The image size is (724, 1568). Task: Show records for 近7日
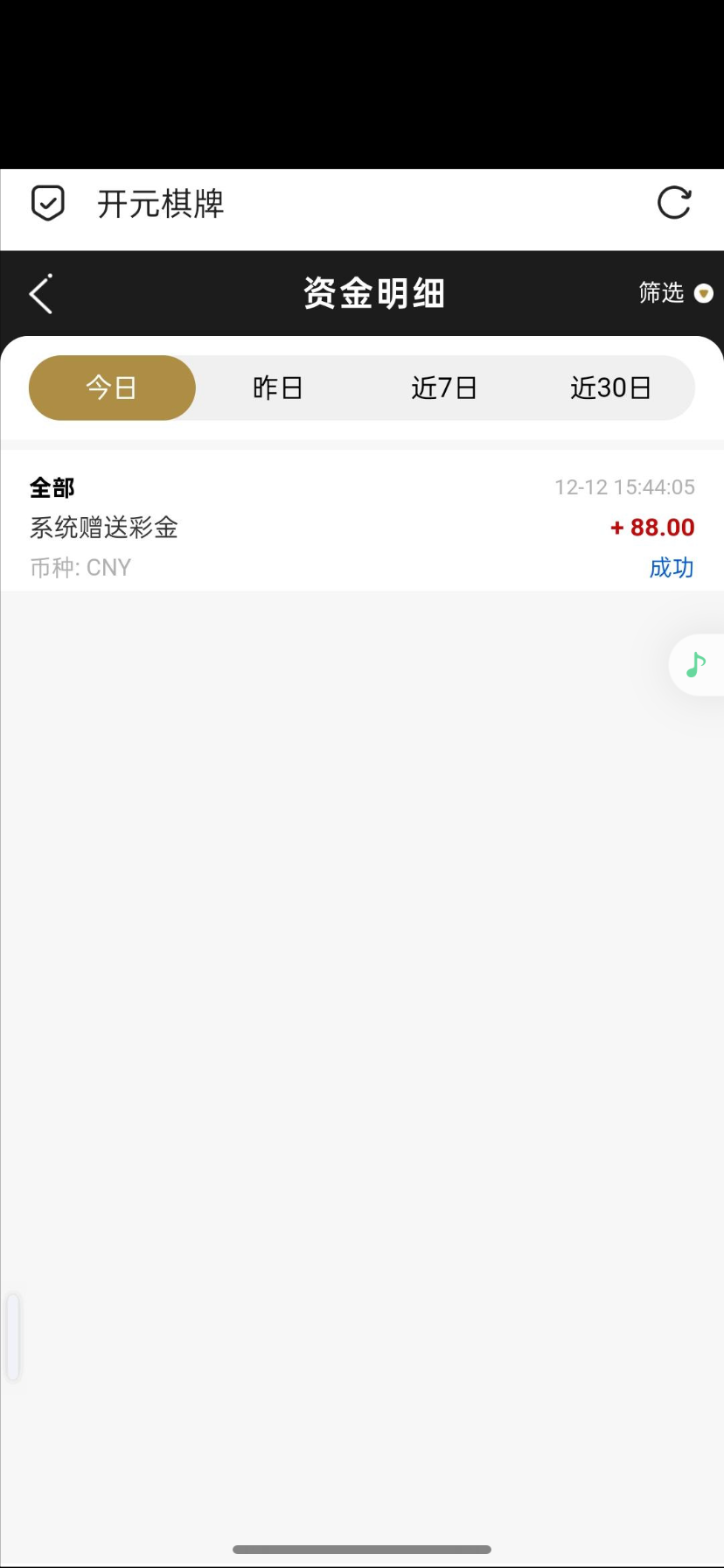click(444, 388)
